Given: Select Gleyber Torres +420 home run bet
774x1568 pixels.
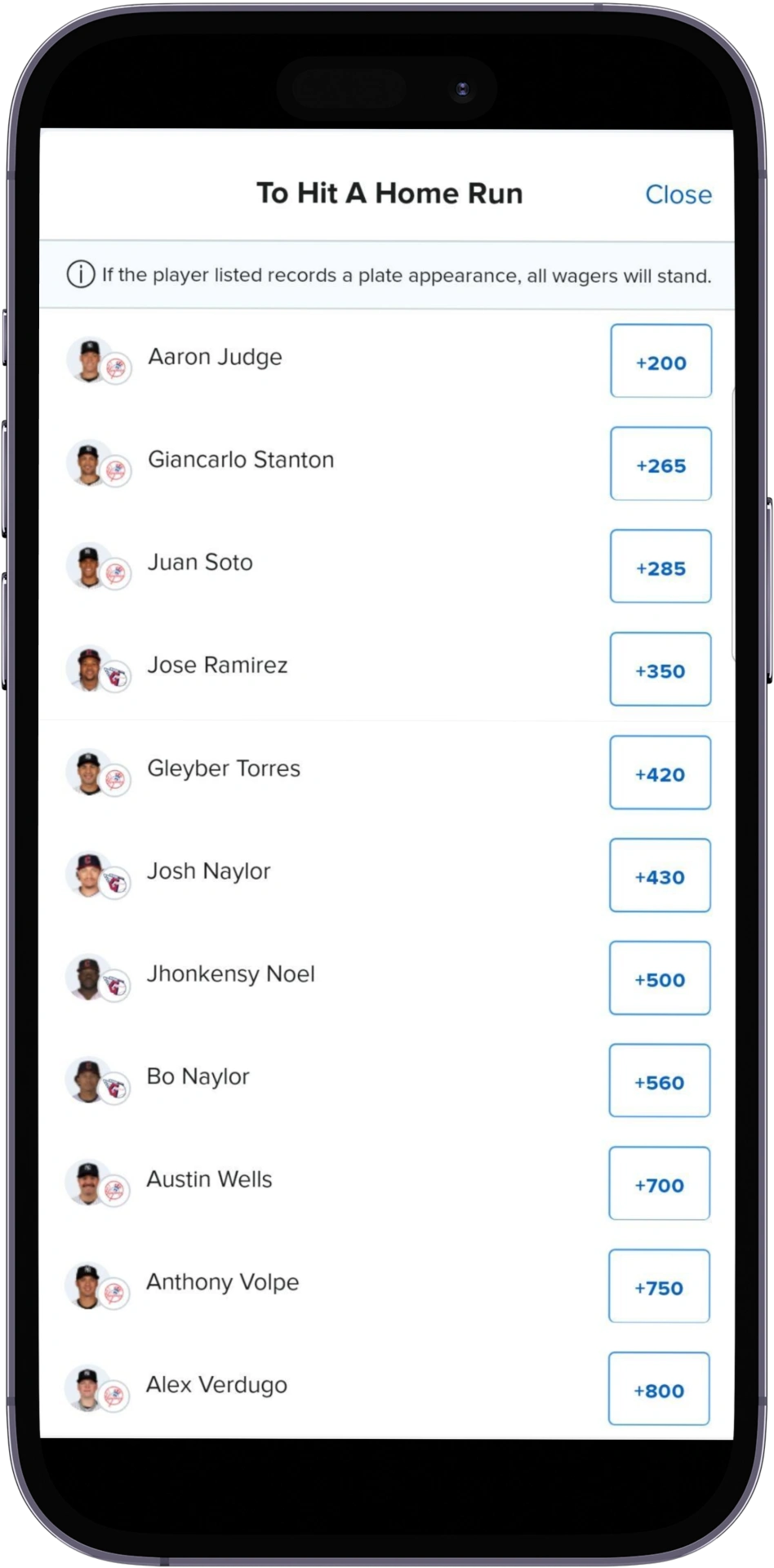Looking at the screenshot, I should pos(660,773).
